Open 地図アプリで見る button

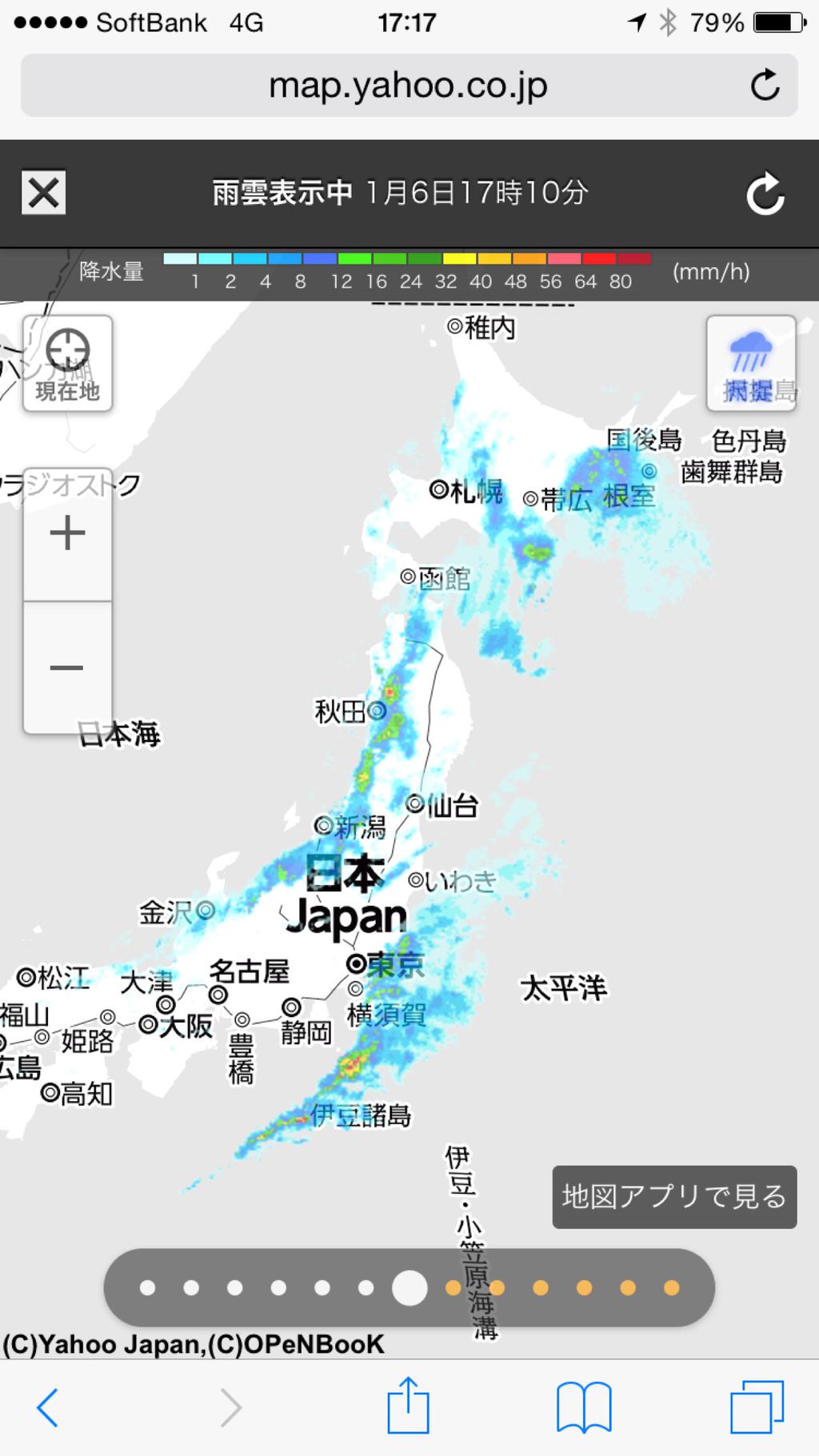coord(674,1196)
